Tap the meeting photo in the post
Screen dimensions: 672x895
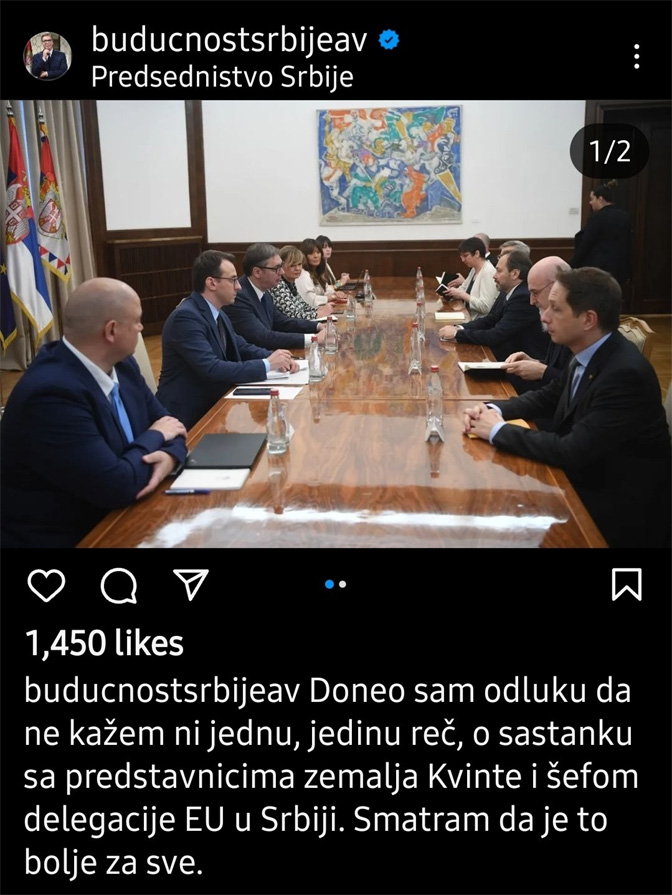tap(336, 323)
